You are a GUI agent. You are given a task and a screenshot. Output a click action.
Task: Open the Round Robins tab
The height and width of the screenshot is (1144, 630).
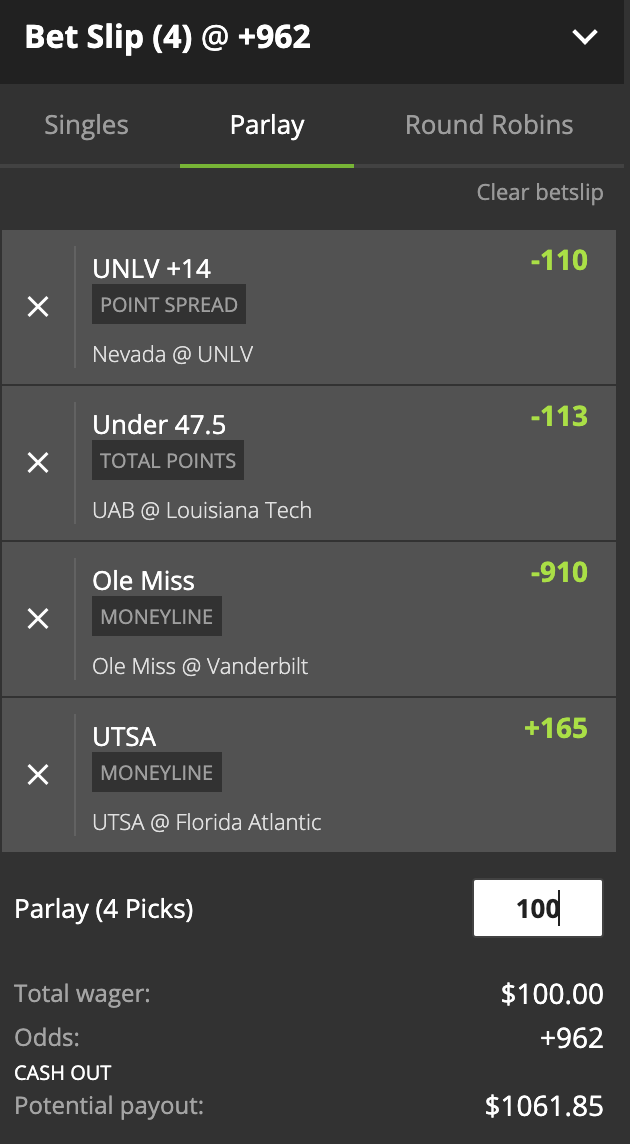[489, 126]
